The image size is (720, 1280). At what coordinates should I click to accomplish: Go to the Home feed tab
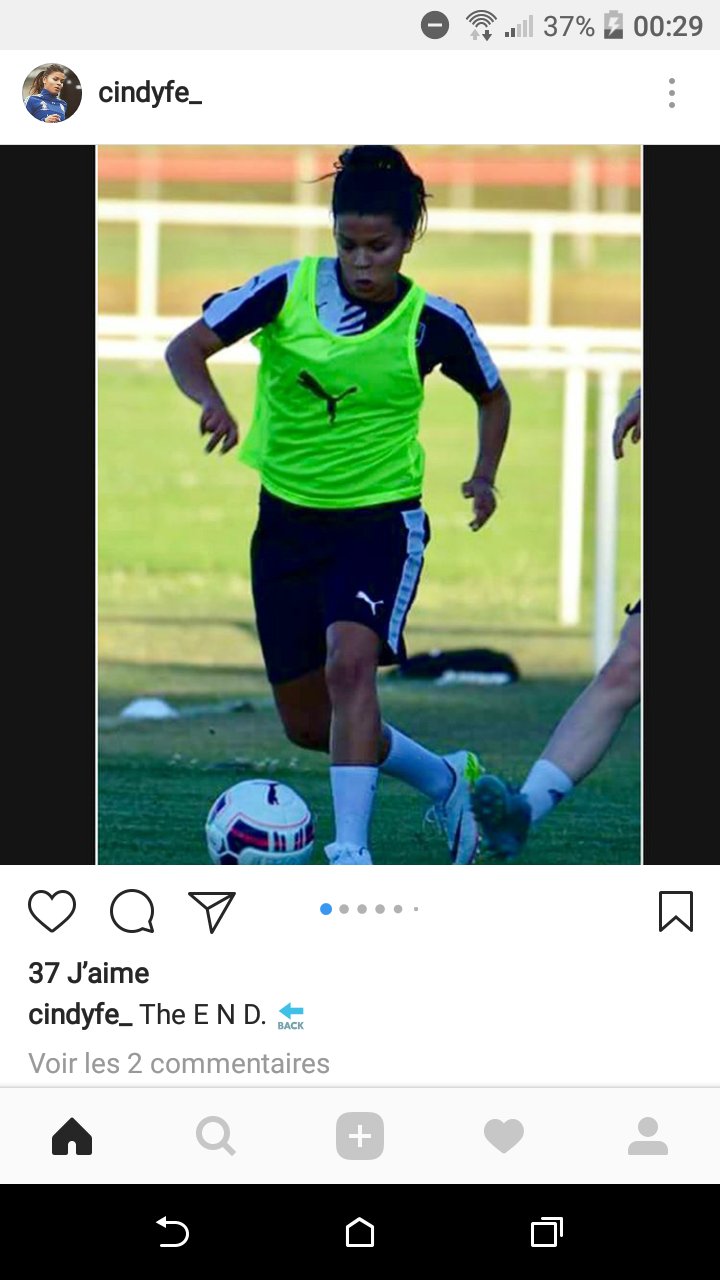click(x=72, y=1137)
